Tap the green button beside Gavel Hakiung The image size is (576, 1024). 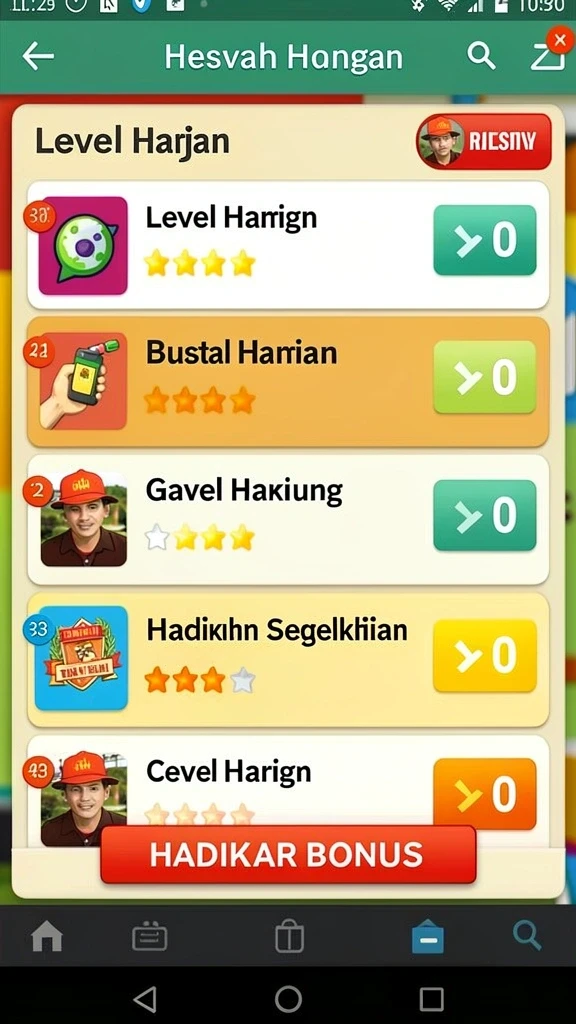coord(485,515)
